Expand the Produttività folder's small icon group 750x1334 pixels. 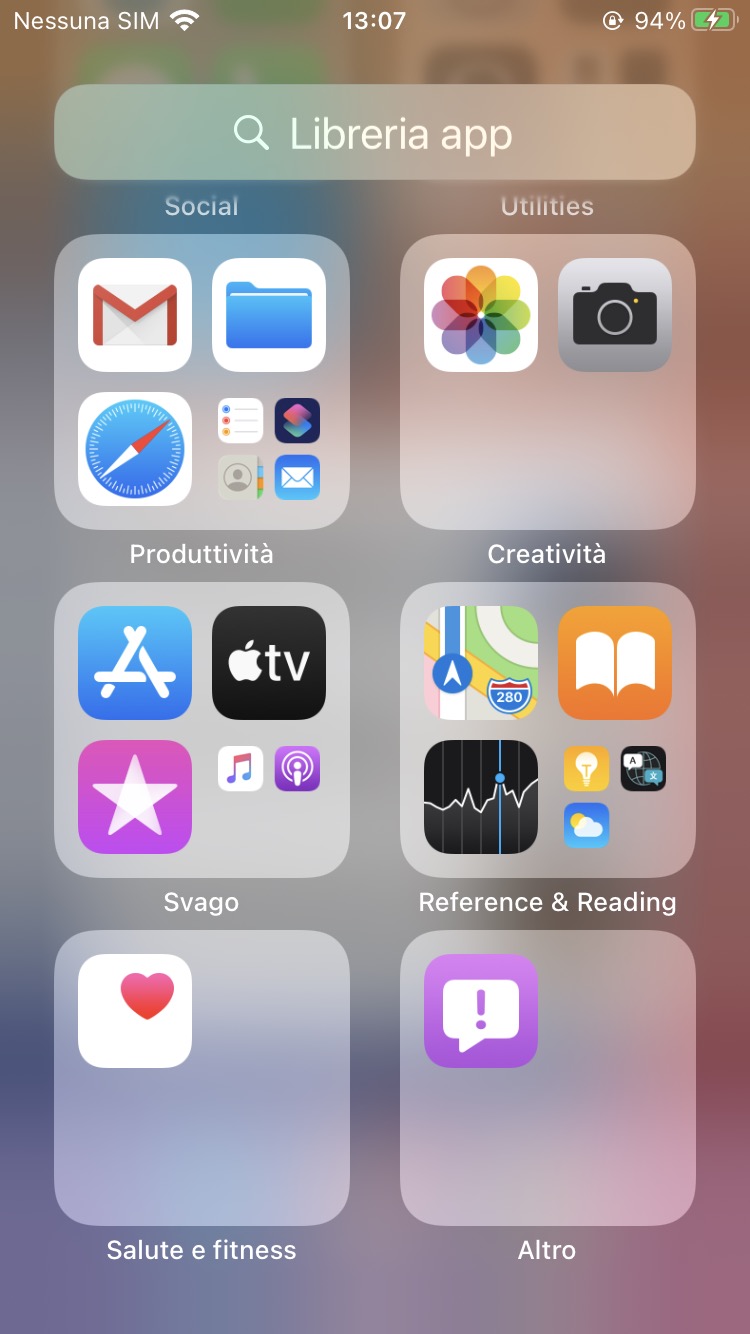pos(269,449)
